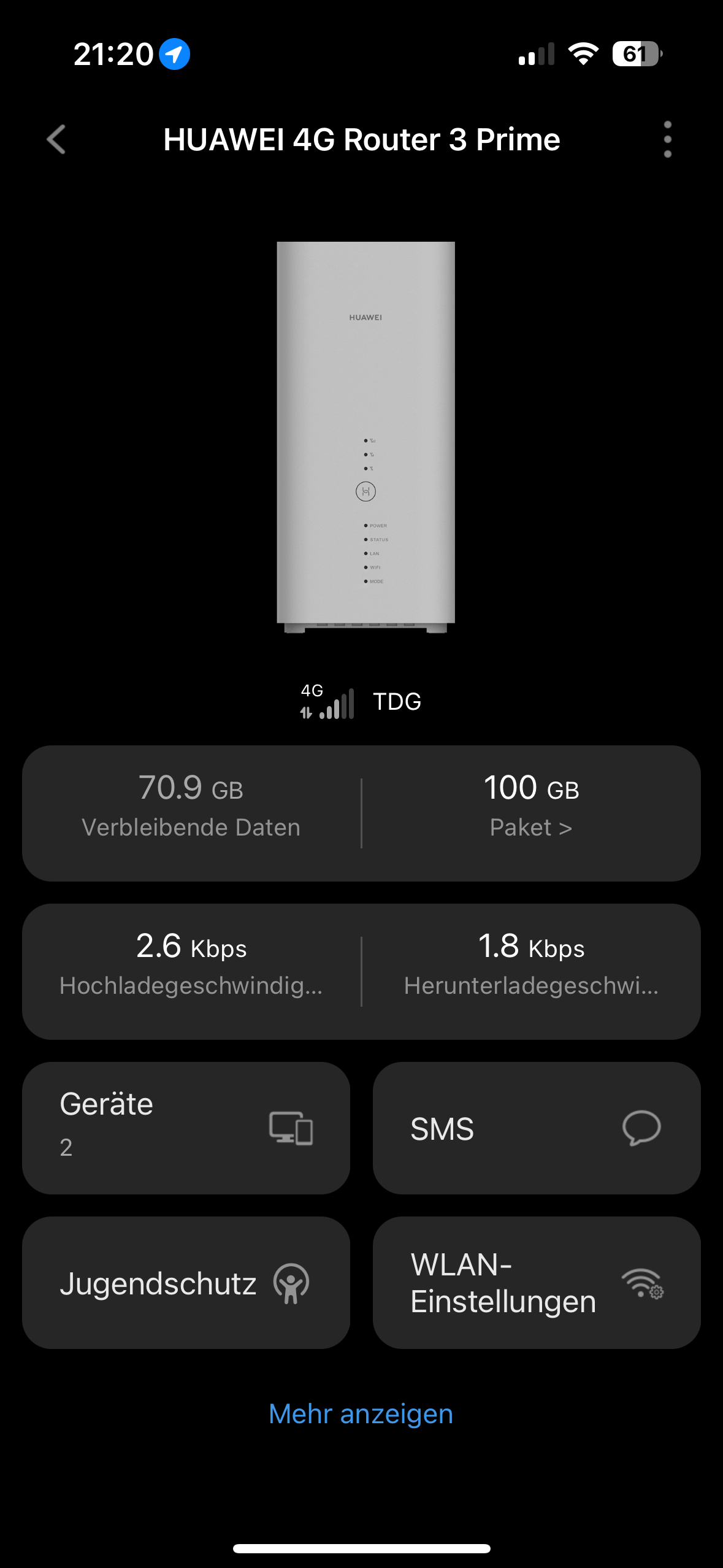
Task: Open the three-dot overflow menu
Action: point(667,139)
